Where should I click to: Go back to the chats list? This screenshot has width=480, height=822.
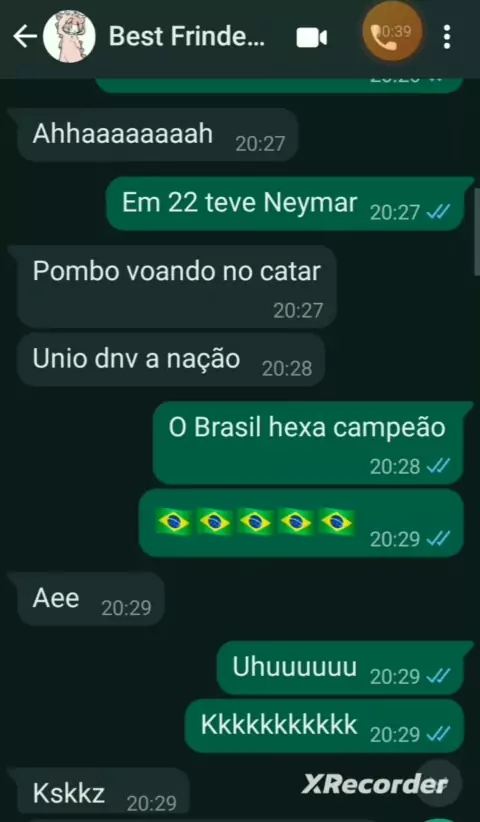tap(24, 37)
